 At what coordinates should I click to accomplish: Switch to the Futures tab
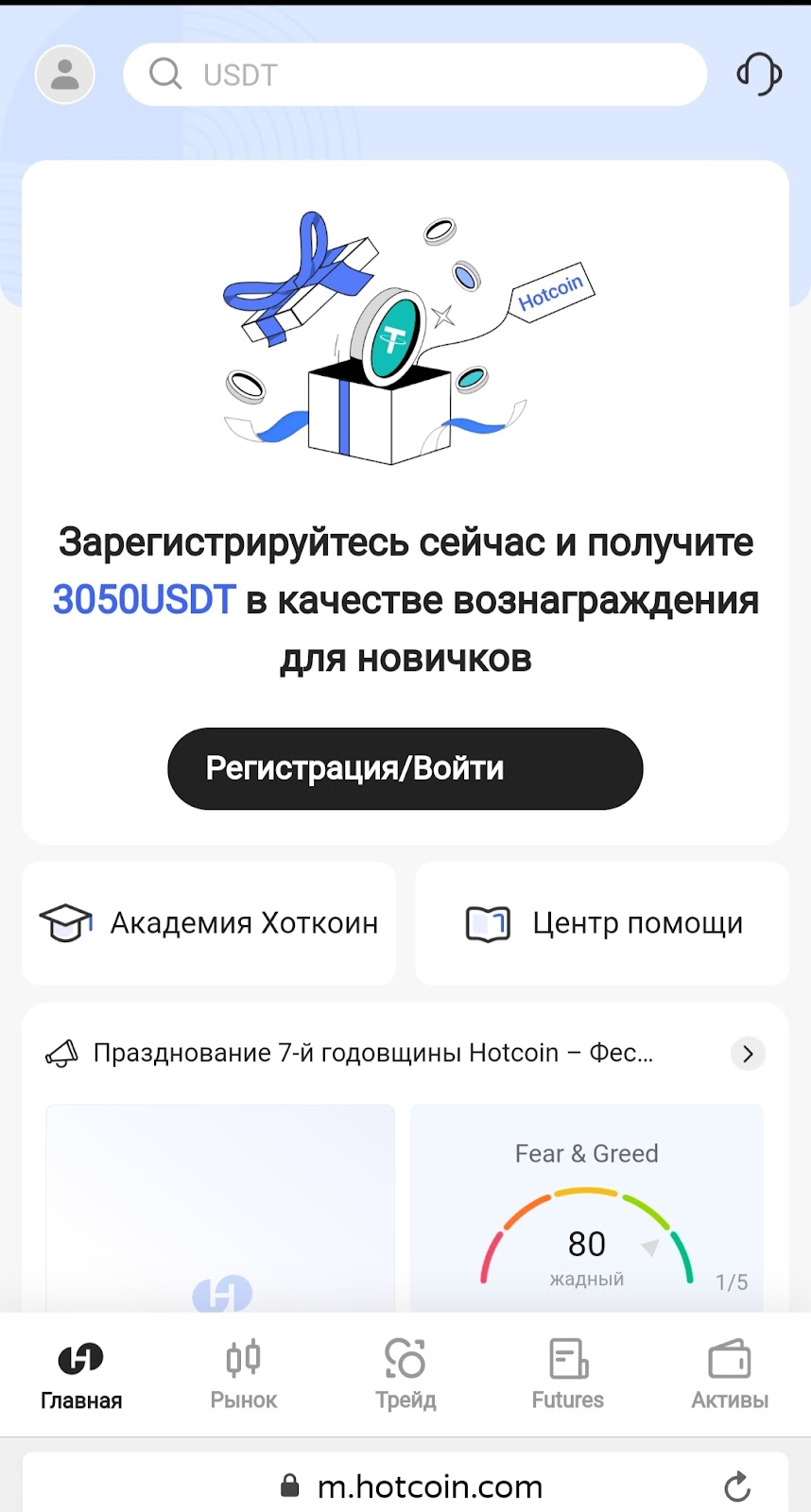[x=567, y=1374]
